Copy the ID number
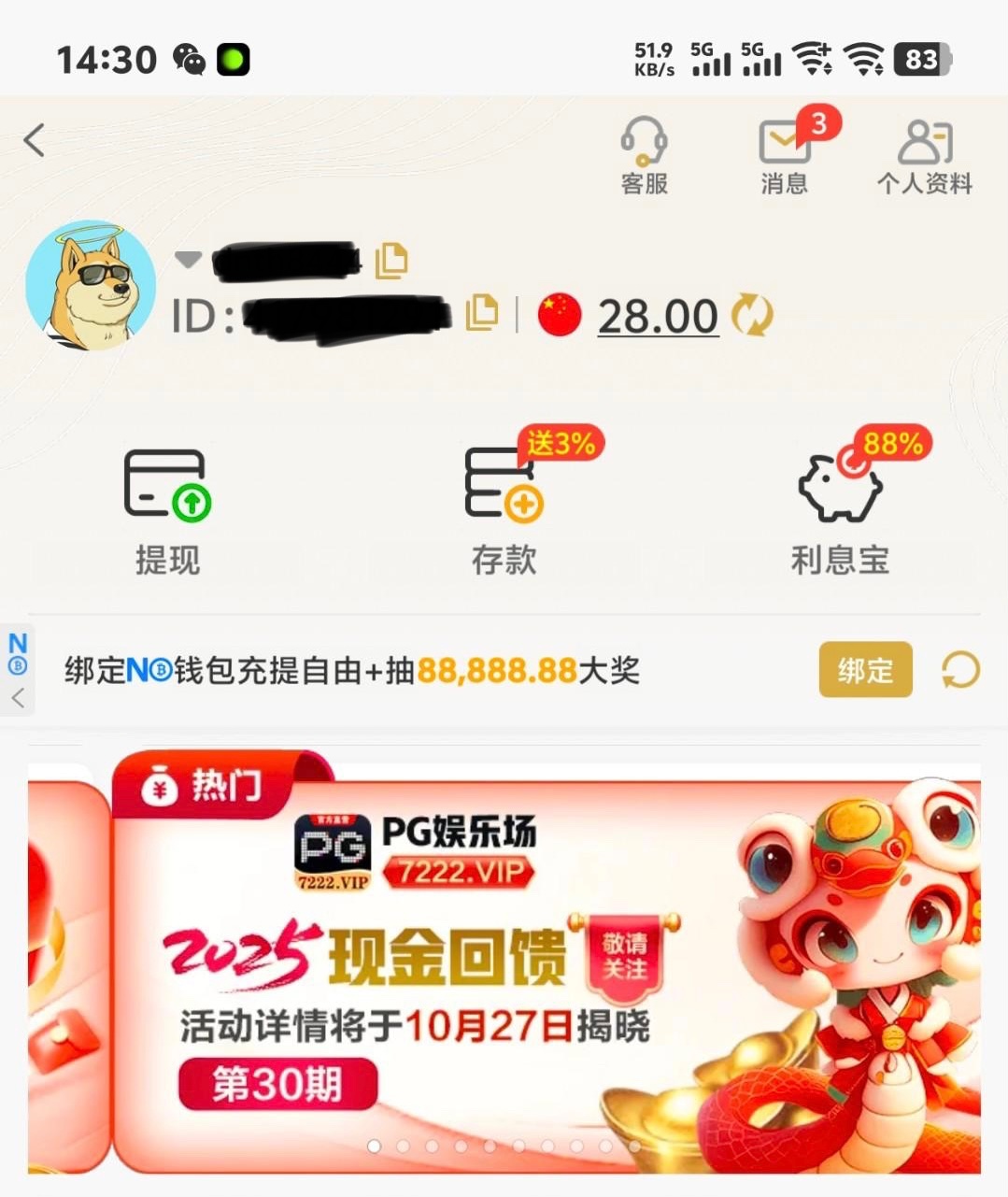 coord(482,313)
